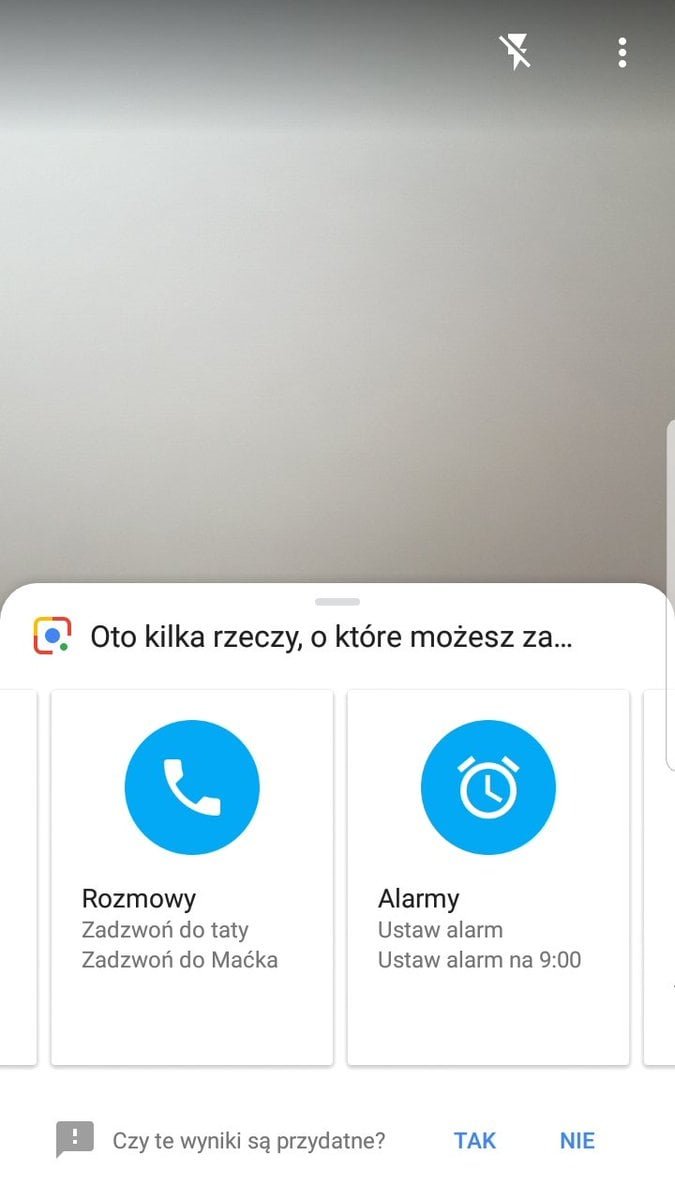The image size is (675, 1200).
Task: Open the Rozmowy suggestions card
Action: (x=192, y=877)
